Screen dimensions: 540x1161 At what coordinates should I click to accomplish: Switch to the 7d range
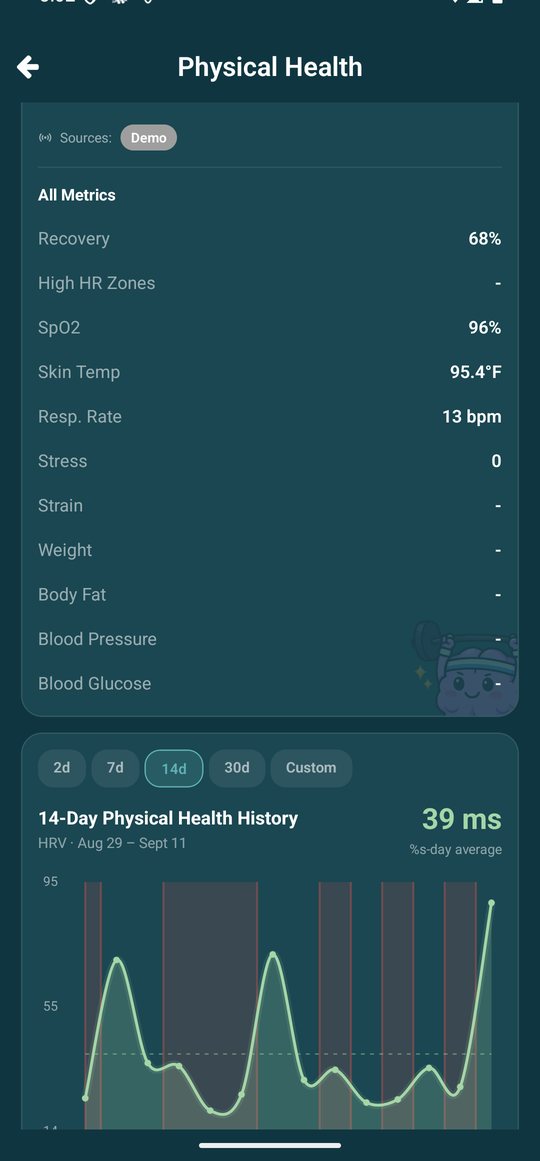point(116,768)
